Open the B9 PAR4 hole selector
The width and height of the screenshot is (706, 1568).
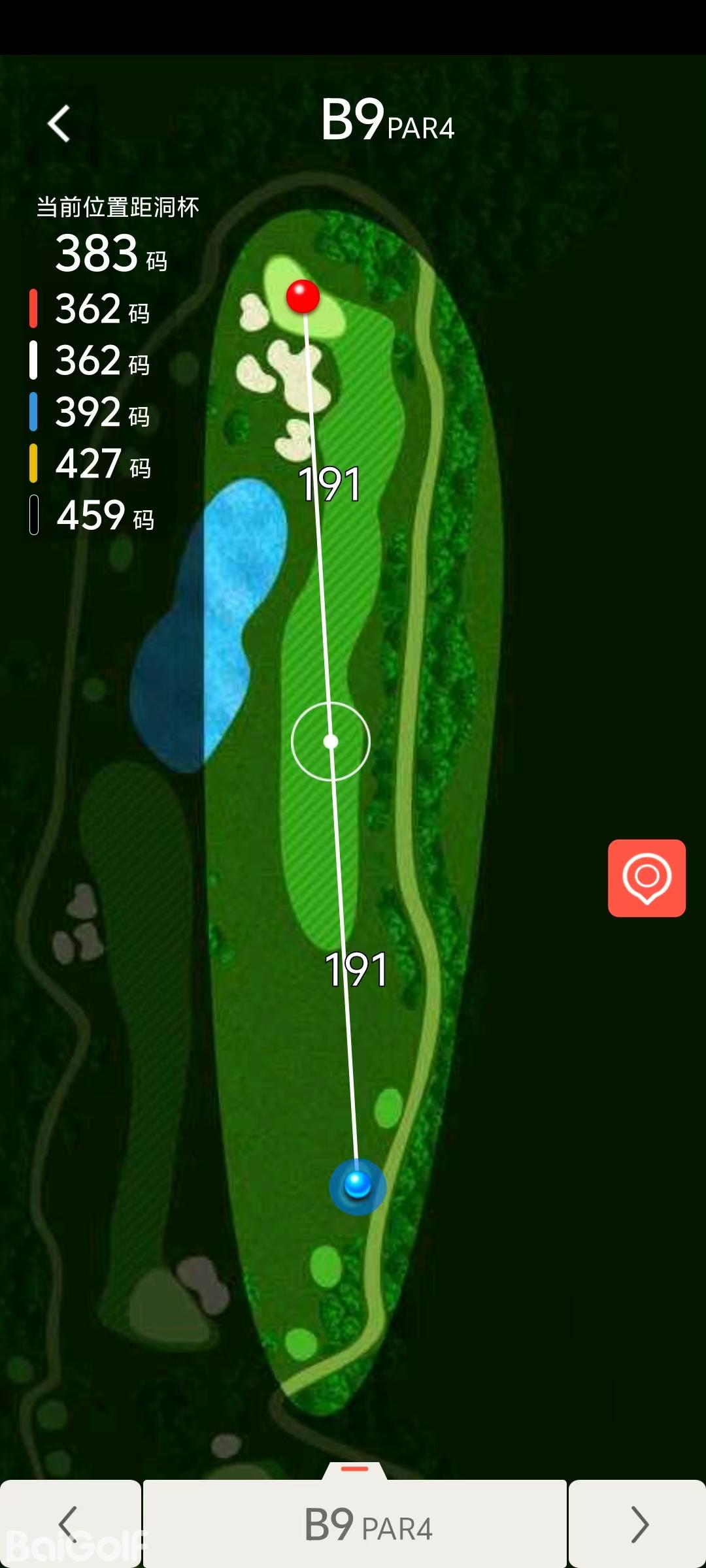[x=356, y=1524]
